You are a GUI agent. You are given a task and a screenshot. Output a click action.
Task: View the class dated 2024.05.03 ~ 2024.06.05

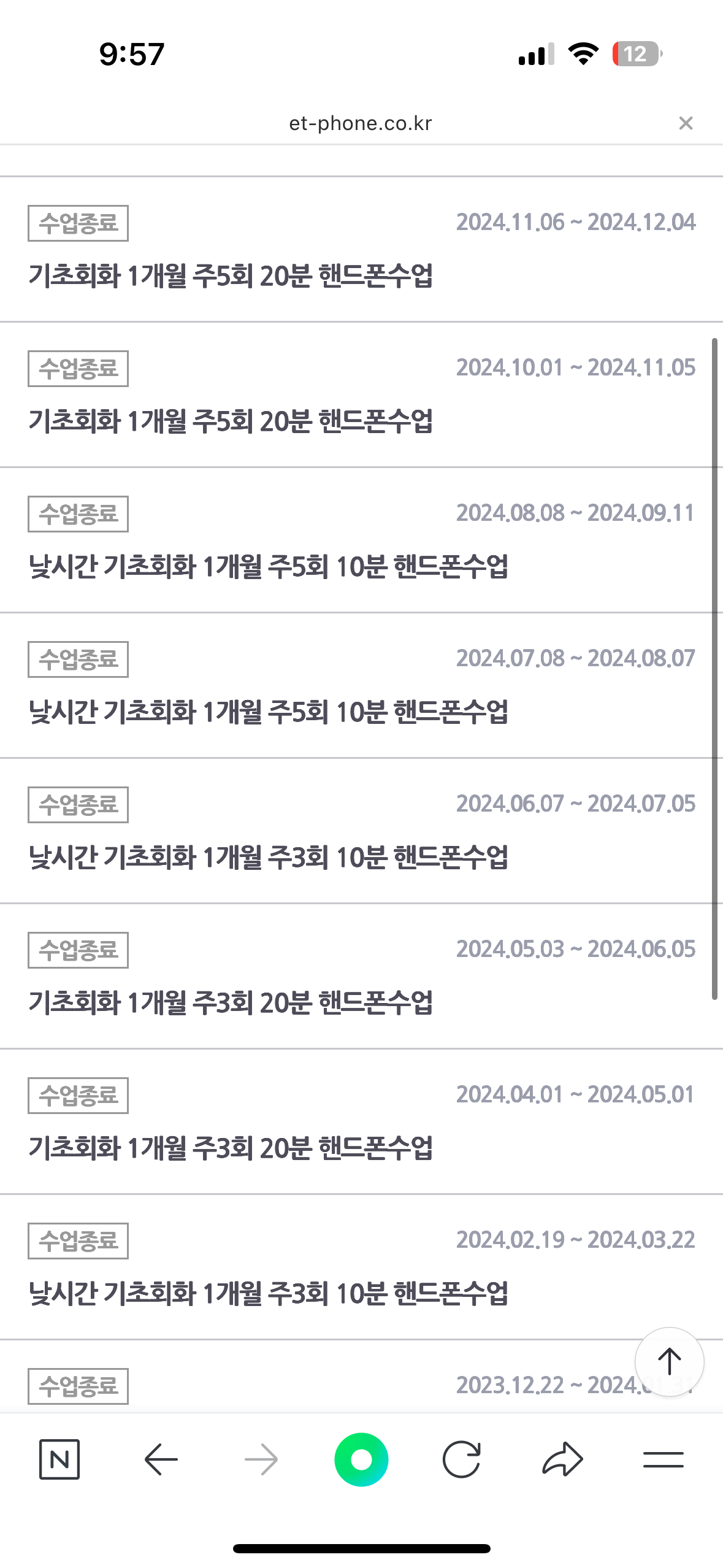[x=231, y=1002]
